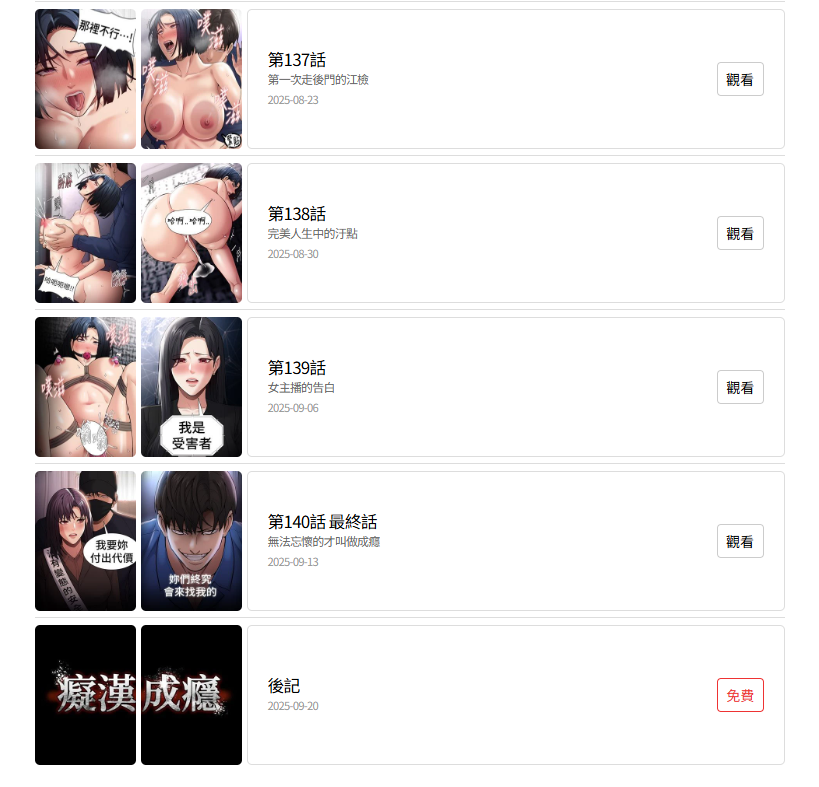The height and width of the screenshot is (787, 819).
Task: Select the 第139話 chapter row
Action: tap(480, 387)
